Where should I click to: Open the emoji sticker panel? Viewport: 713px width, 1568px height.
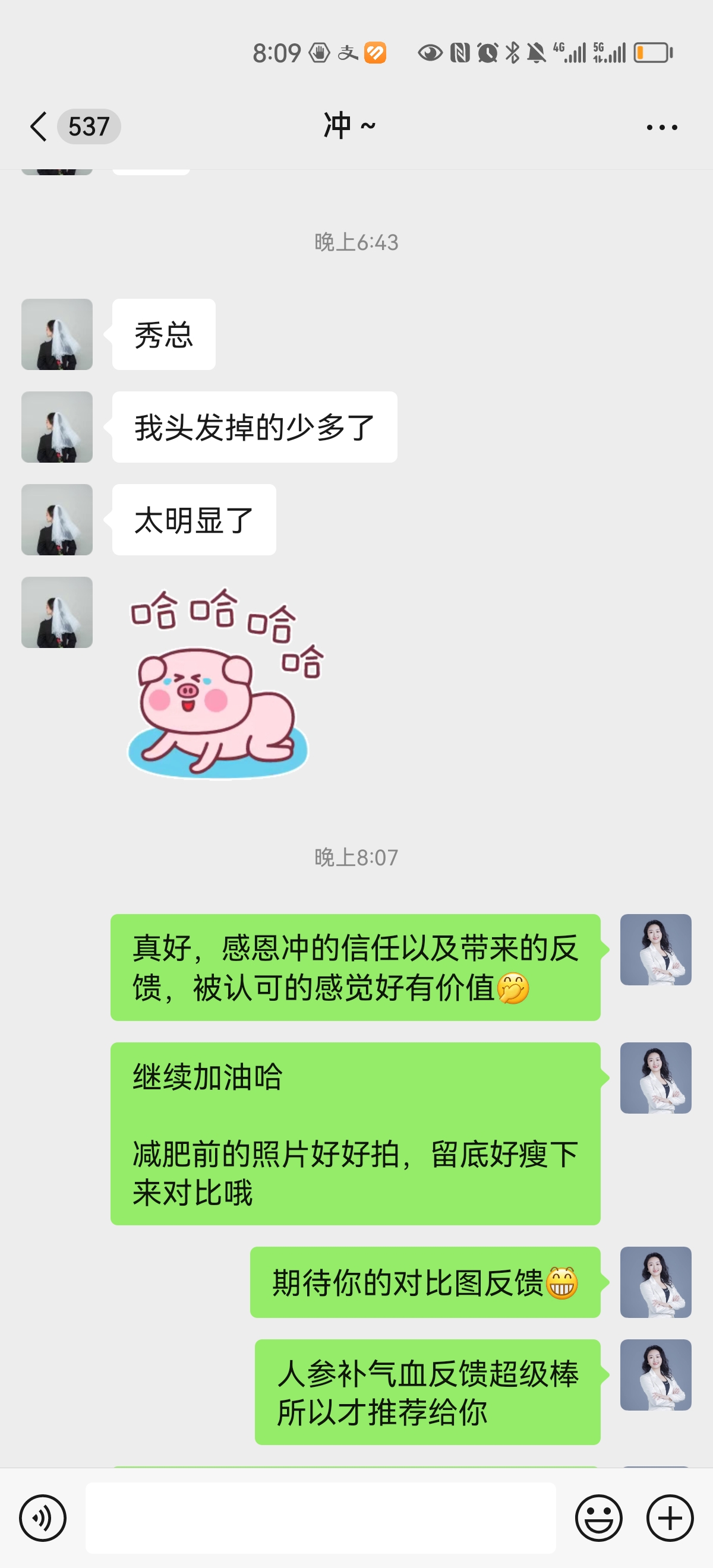(598, 1518)
